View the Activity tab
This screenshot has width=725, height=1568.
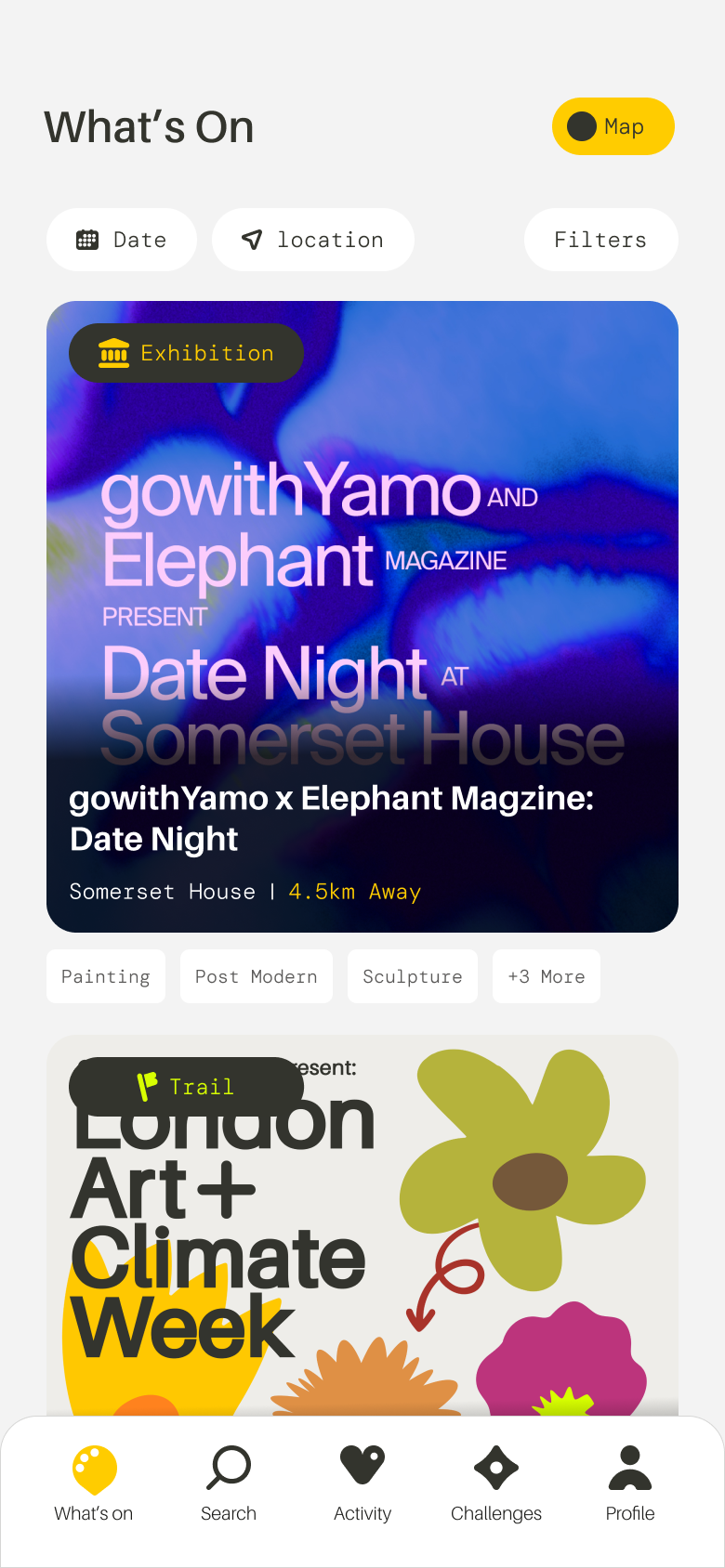tap(362, 1484)
